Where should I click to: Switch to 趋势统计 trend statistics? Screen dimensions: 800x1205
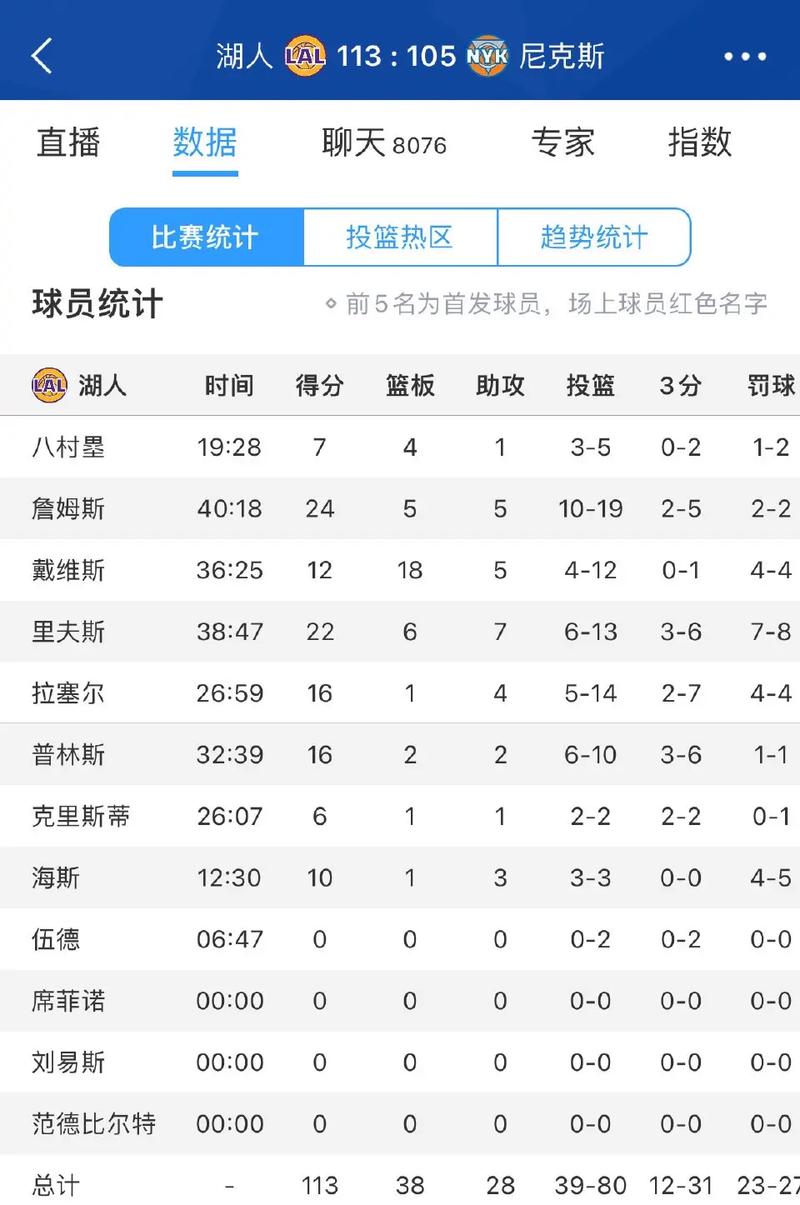point(597,237)
